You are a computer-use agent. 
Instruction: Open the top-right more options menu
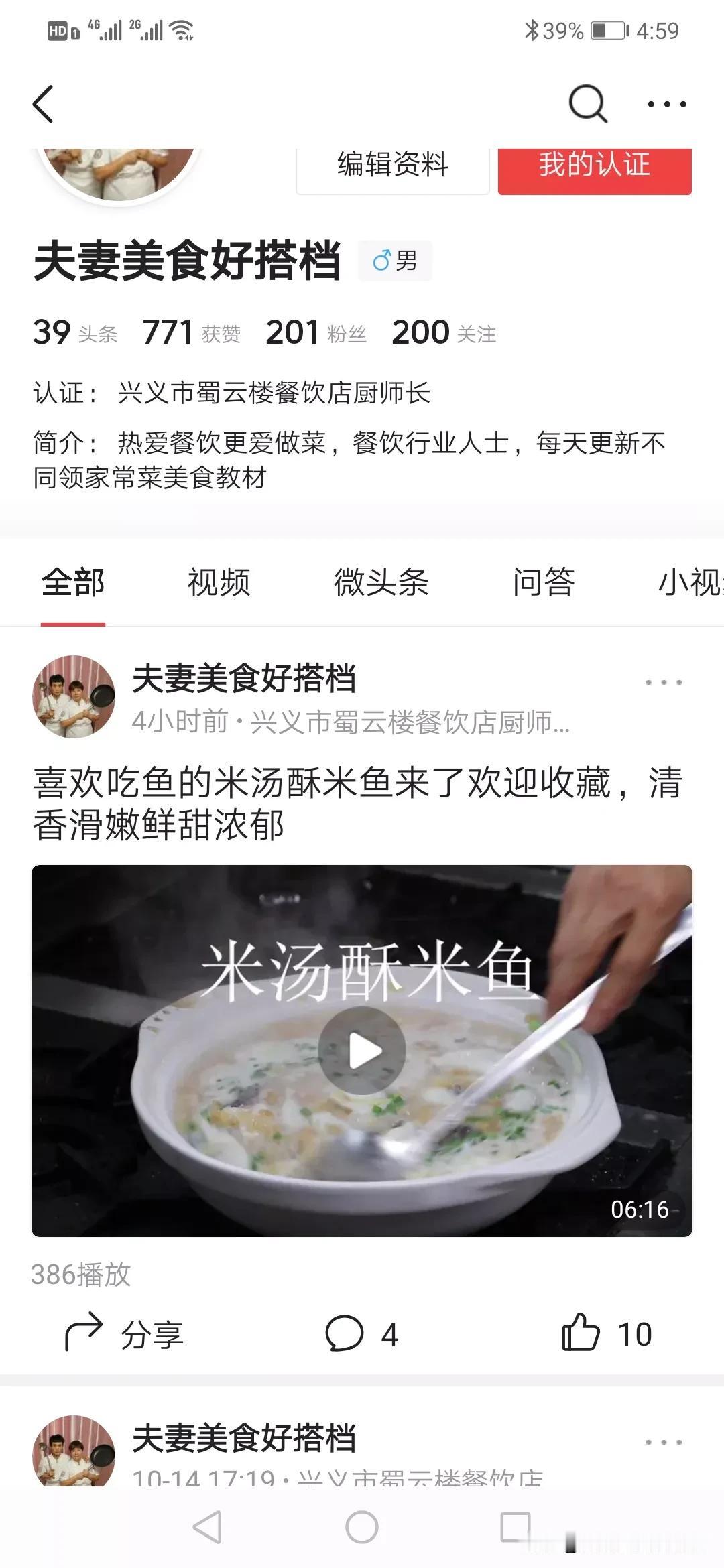tap(663, 104)
